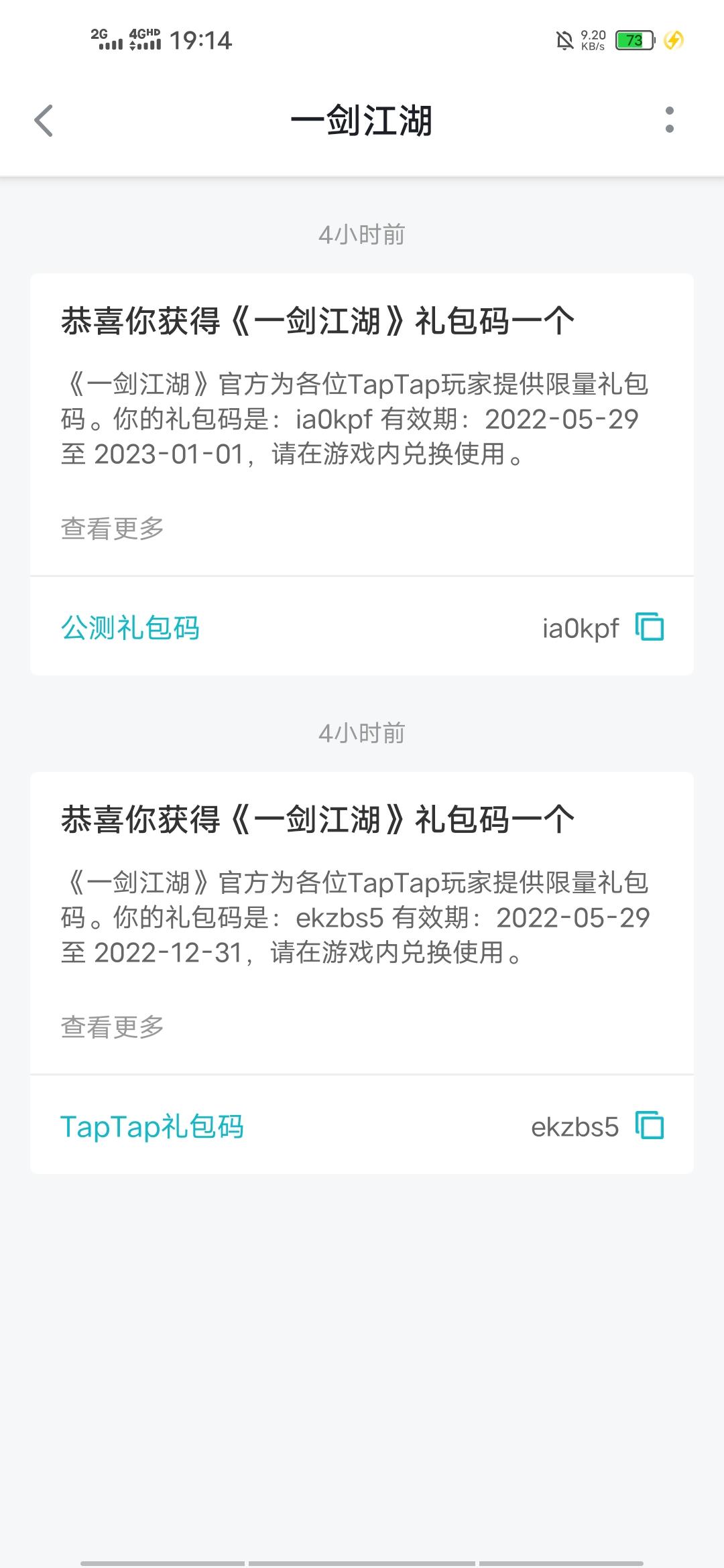Tap the charging lightning icon in status bar
Image resolution: width=724 pixels, height=1568 pixels.
click(673, 41)
